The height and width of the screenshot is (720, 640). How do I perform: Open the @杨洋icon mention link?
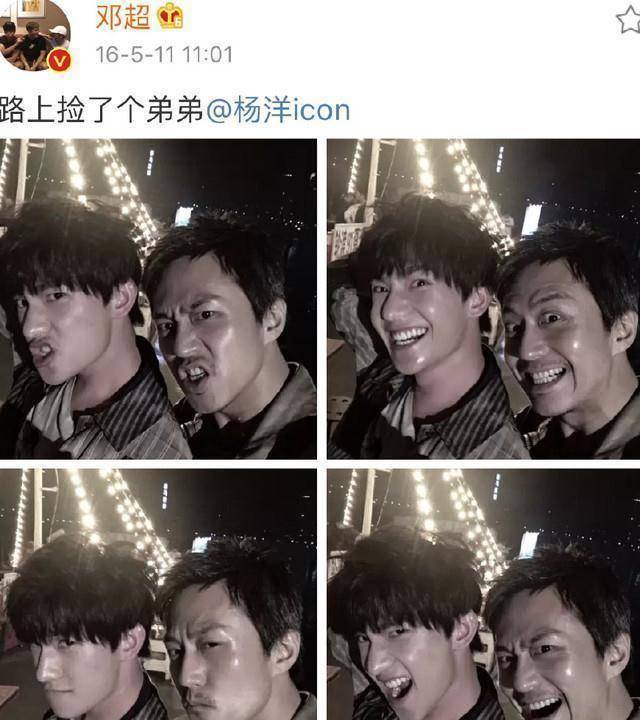[278, 109]
